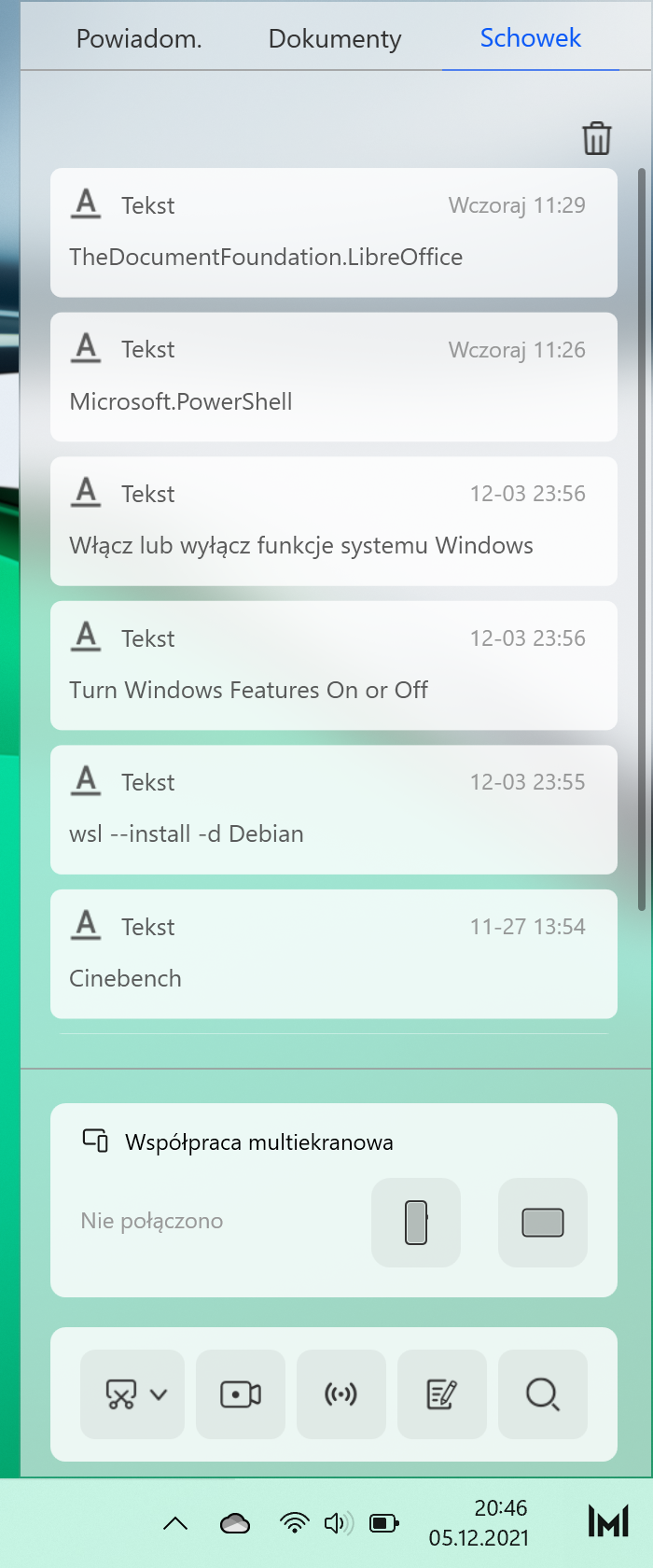Open the screenshot scissors tool dropdown
This screenshot has height=1568, width=653.
point(132,1394)
